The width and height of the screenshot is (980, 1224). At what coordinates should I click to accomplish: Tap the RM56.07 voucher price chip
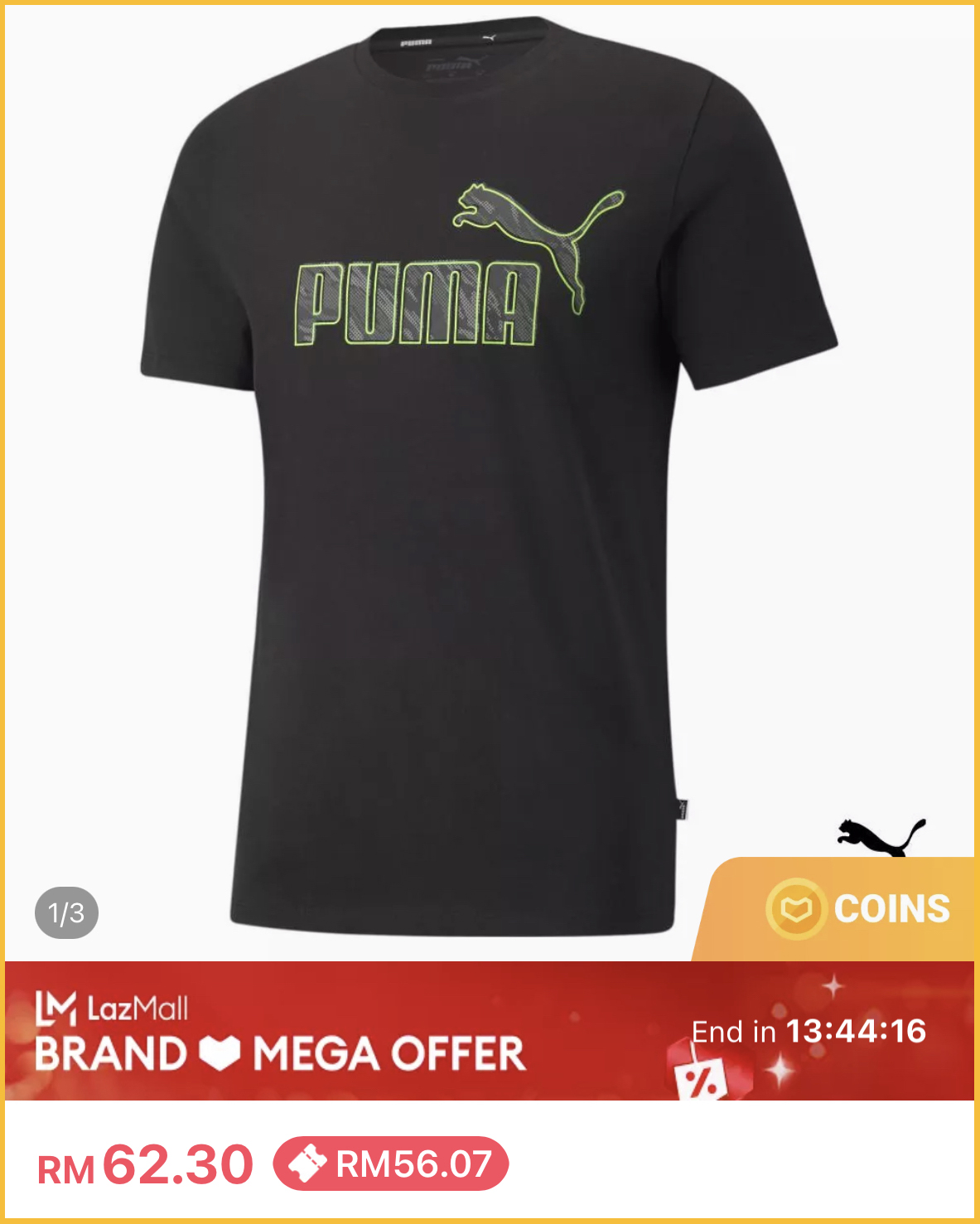pyautogui.click(x=391, y=1164)
